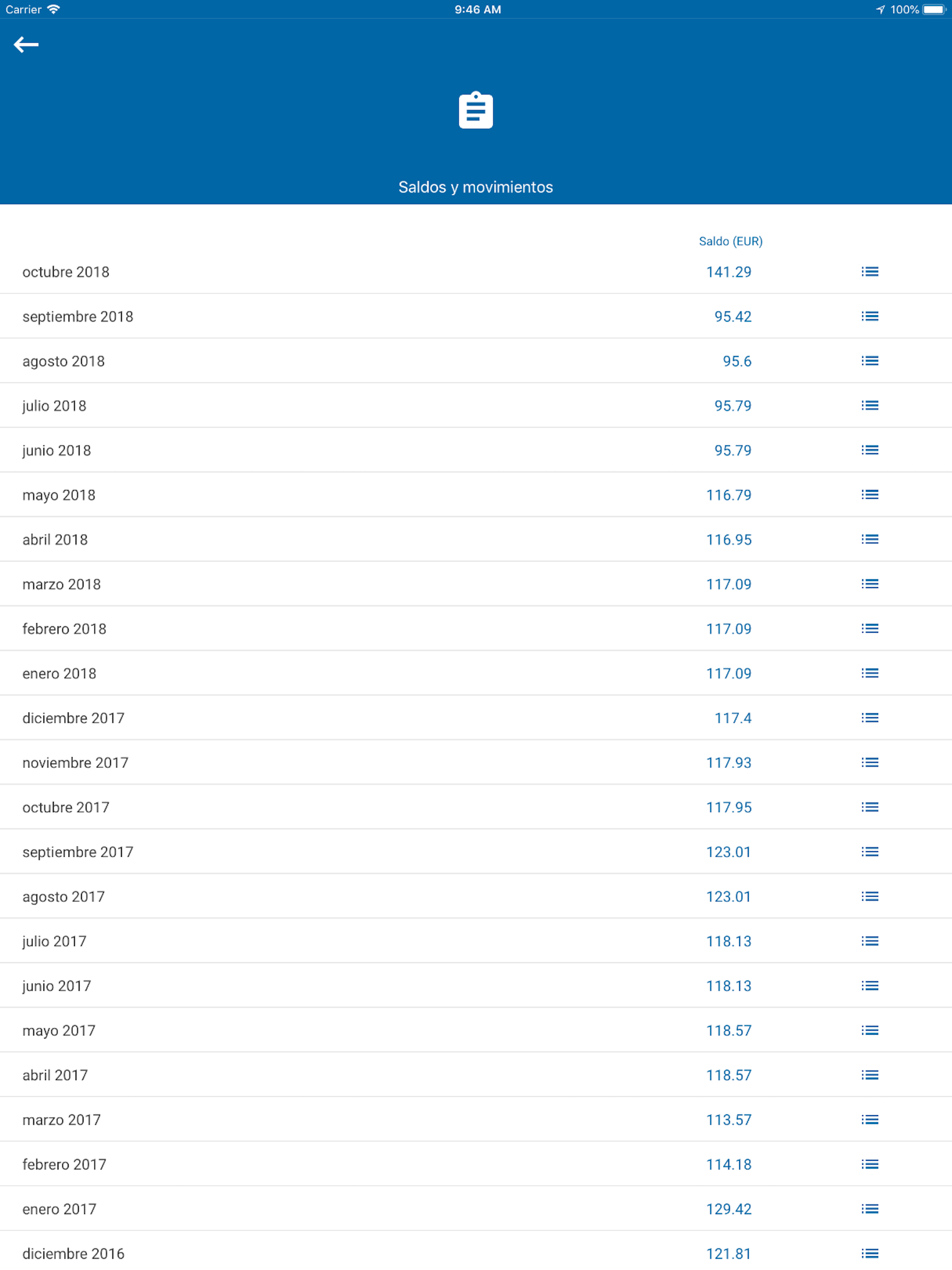The height and width of the screenshot is (1270, 952).
Task: Open balance 129.42 for enero 2017
Action: [x=728, y=1209]
